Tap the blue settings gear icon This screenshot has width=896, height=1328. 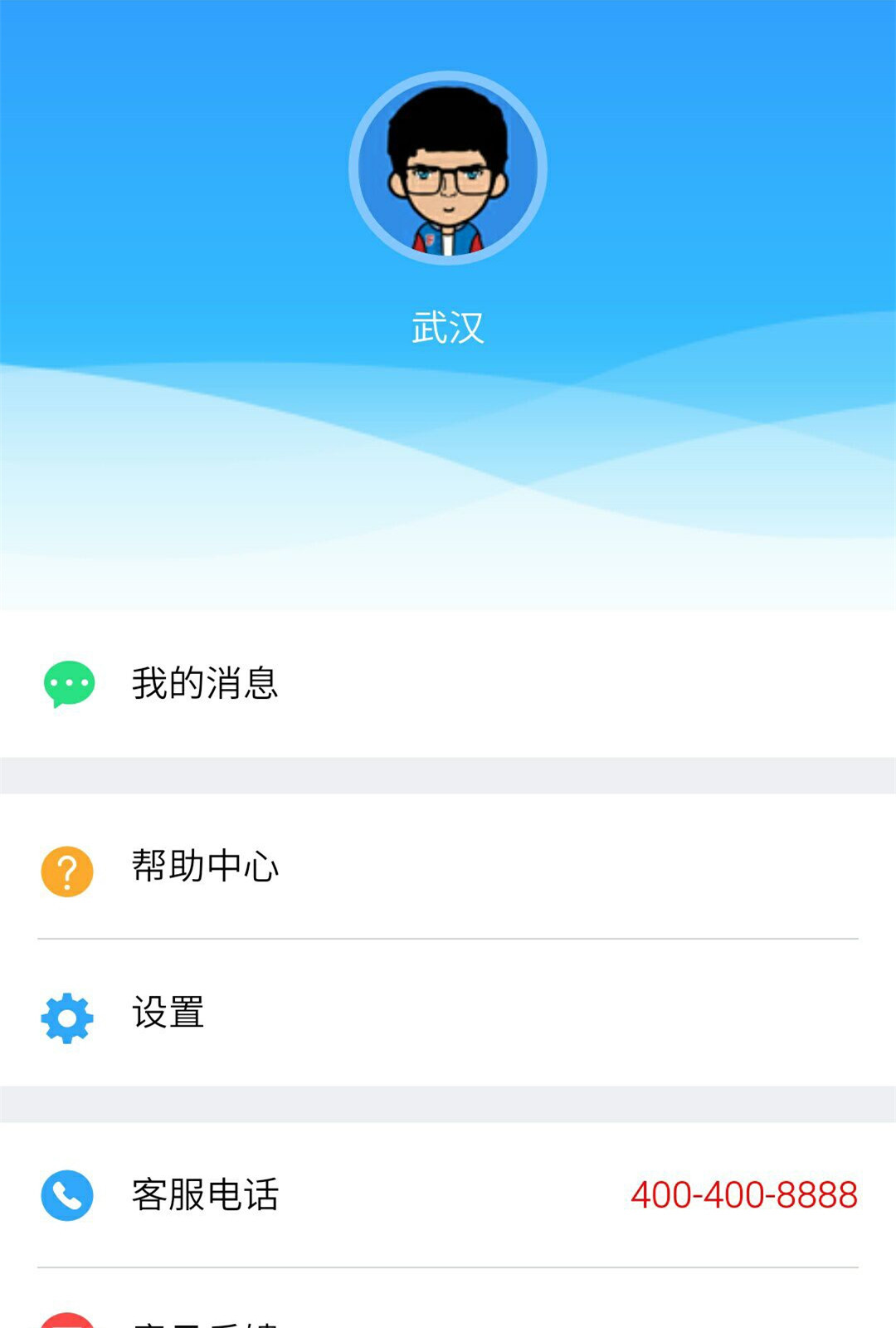click(66, 1014)
